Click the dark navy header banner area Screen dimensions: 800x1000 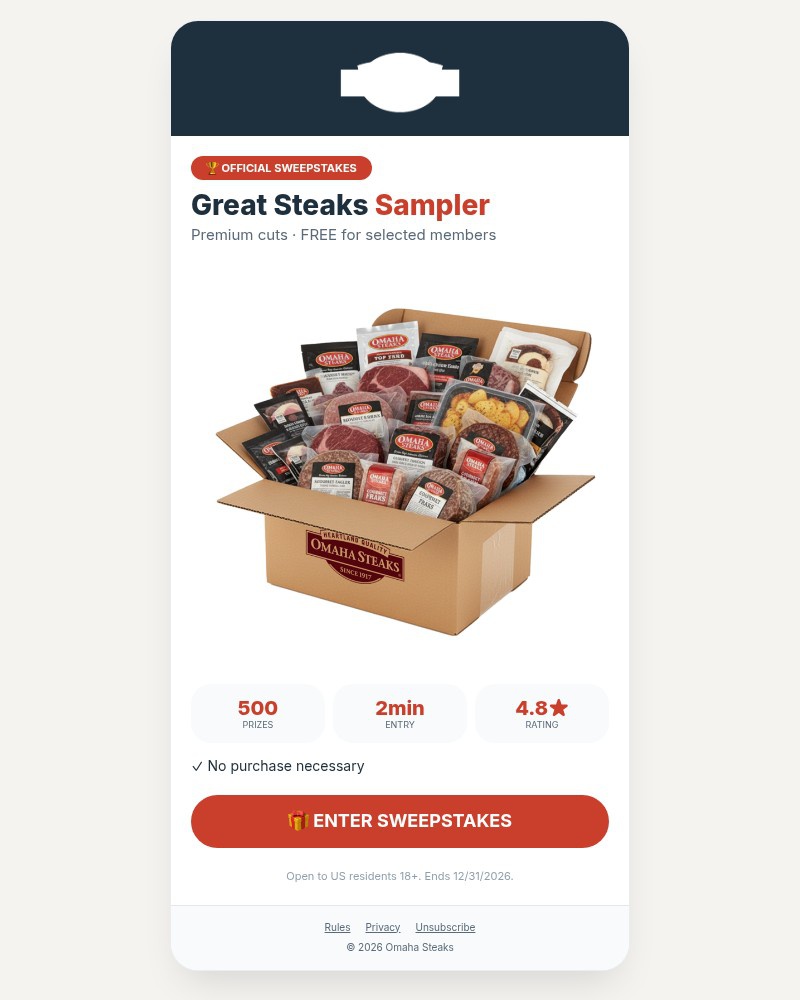pos(400,78)
